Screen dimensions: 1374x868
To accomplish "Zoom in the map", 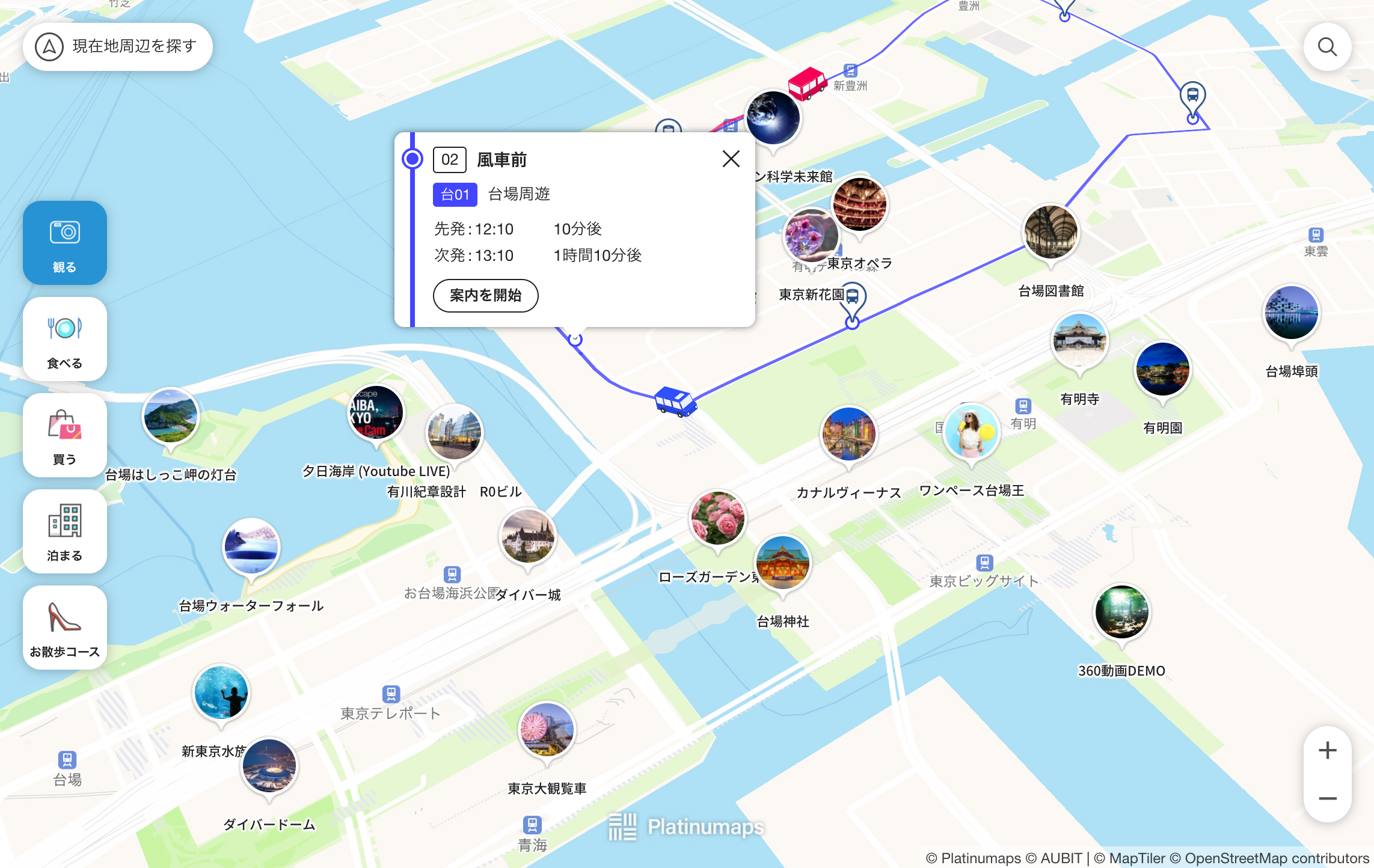I will [x=1327, y=750].
